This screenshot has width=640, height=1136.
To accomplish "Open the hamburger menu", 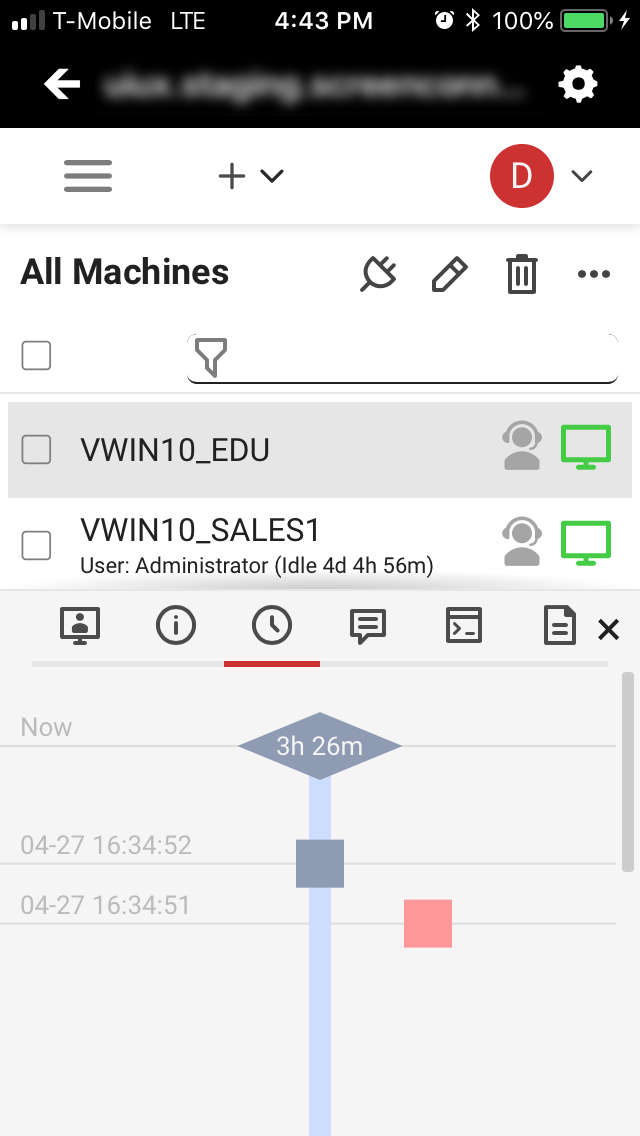I will pyautogui.click(x=88, y=176).
